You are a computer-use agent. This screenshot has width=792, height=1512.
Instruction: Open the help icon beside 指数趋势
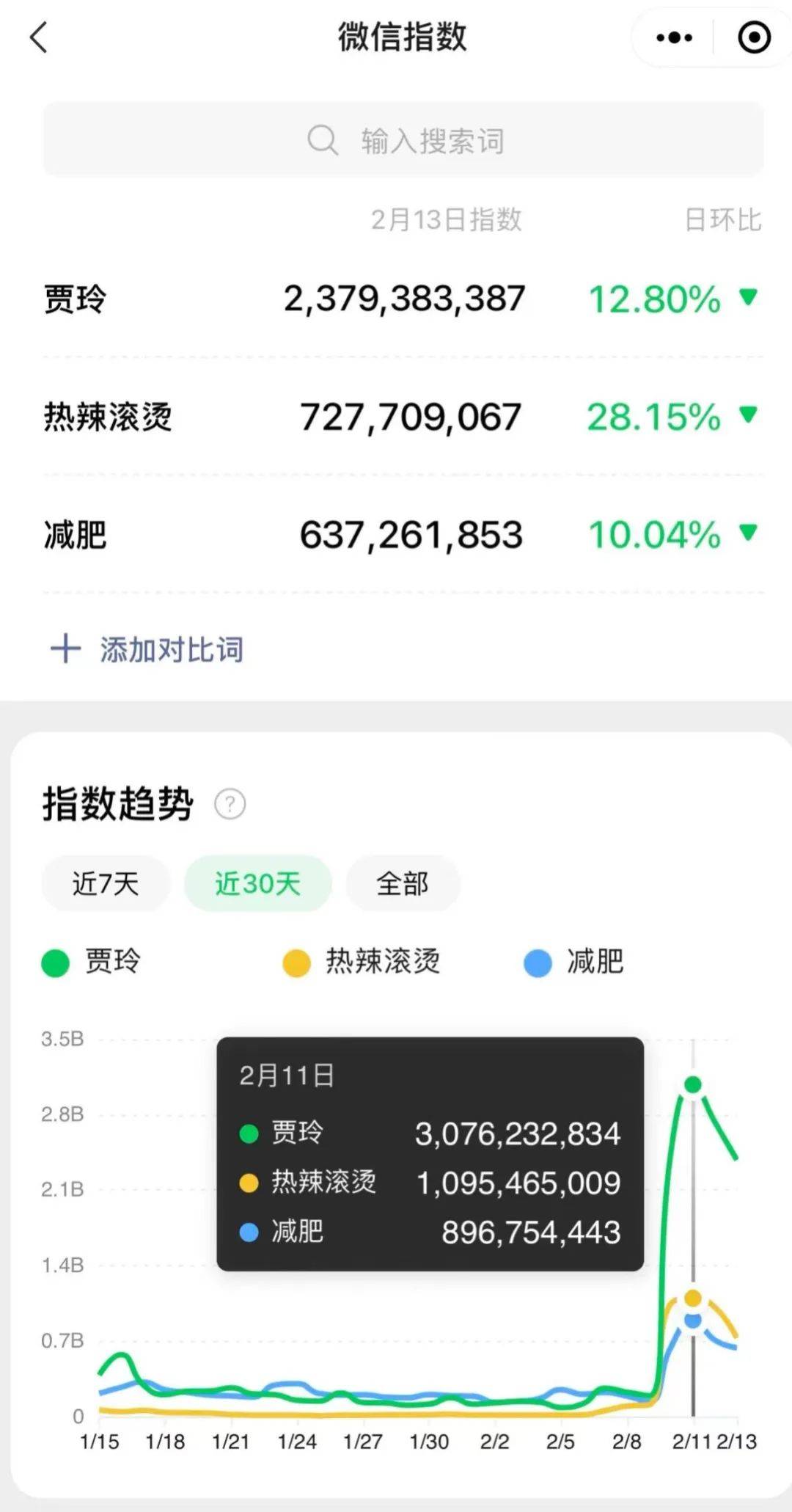230,804
